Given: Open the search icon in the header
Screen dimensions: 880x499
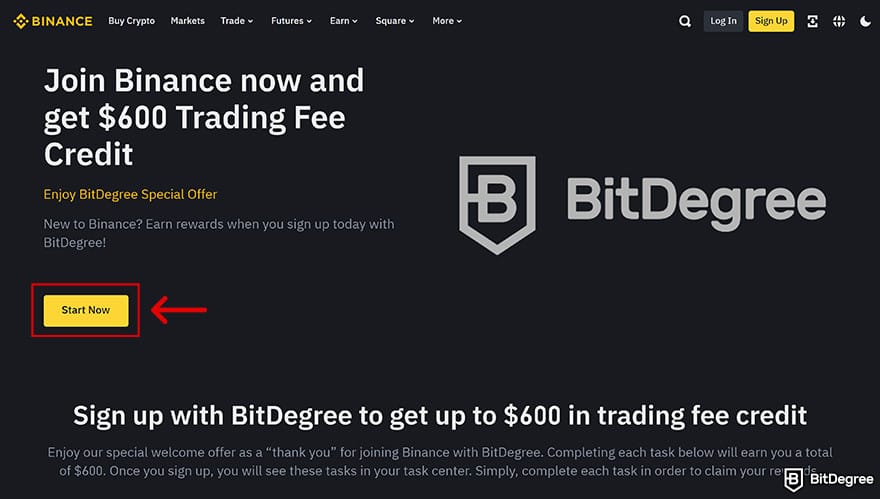Looking at the screenshot, I should pyautogui.click(x=685, y=21).
